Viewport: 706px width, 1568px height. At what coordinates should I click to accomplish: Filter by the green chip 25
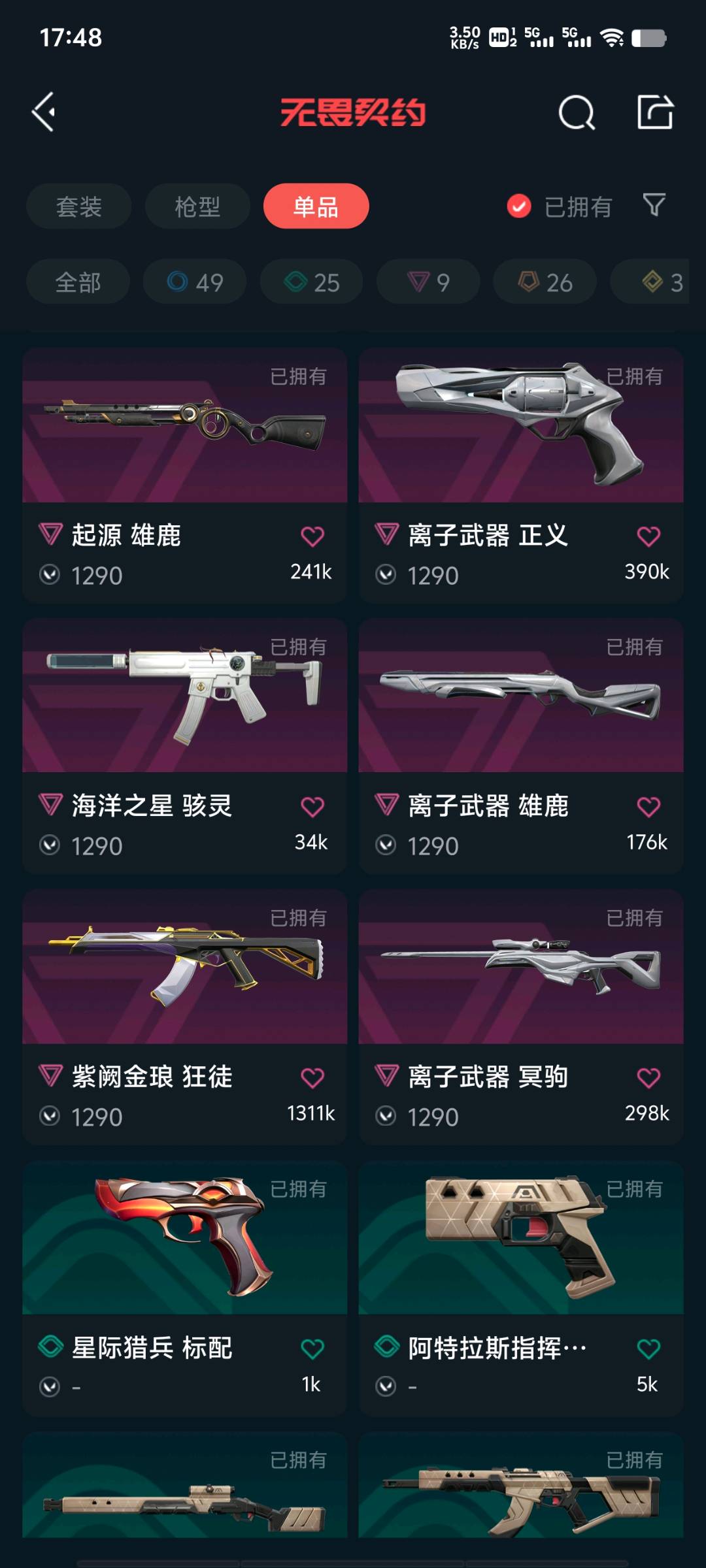[x=312, y=282]
